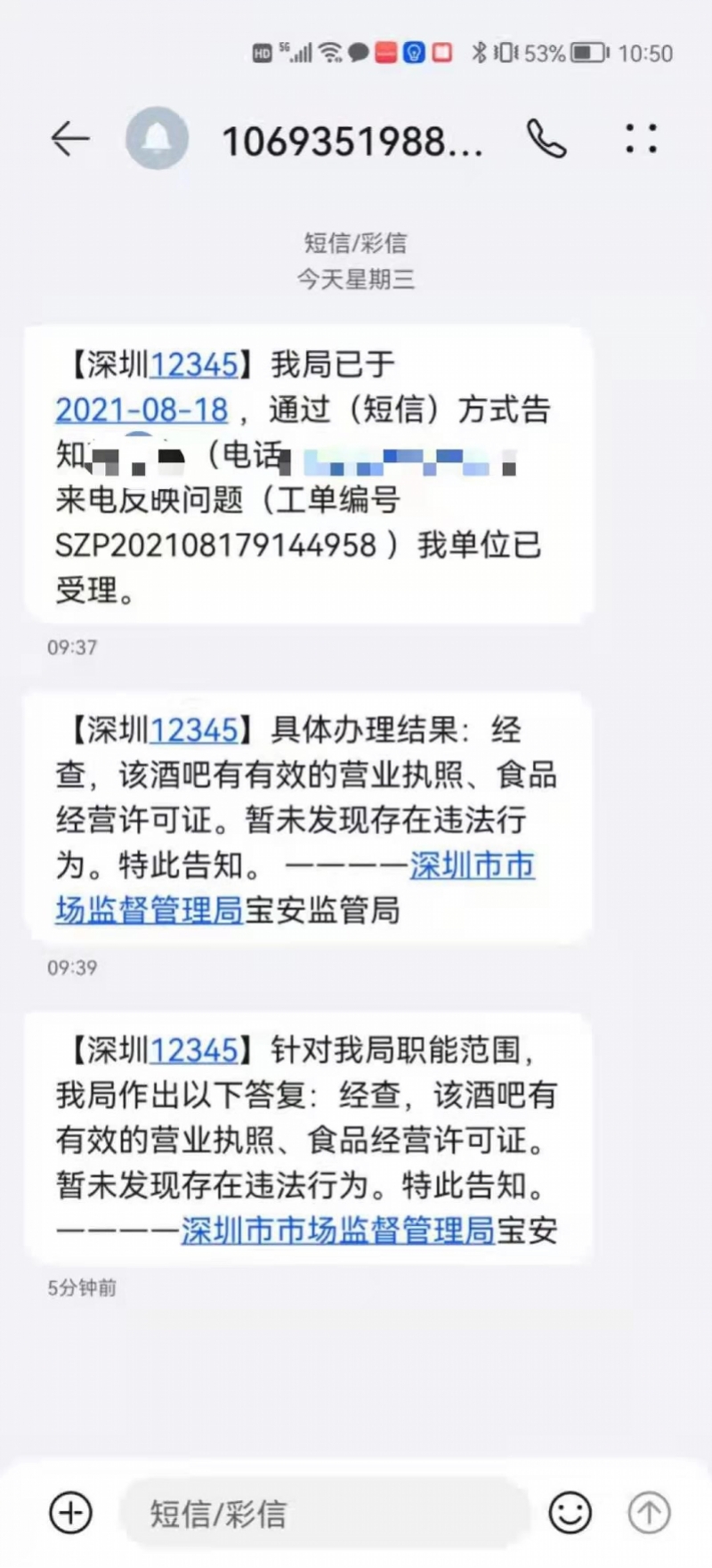The width and height of the screenshot is (712, 1568).
Task: Go back to the message list
Action: [x=69, y=139]
